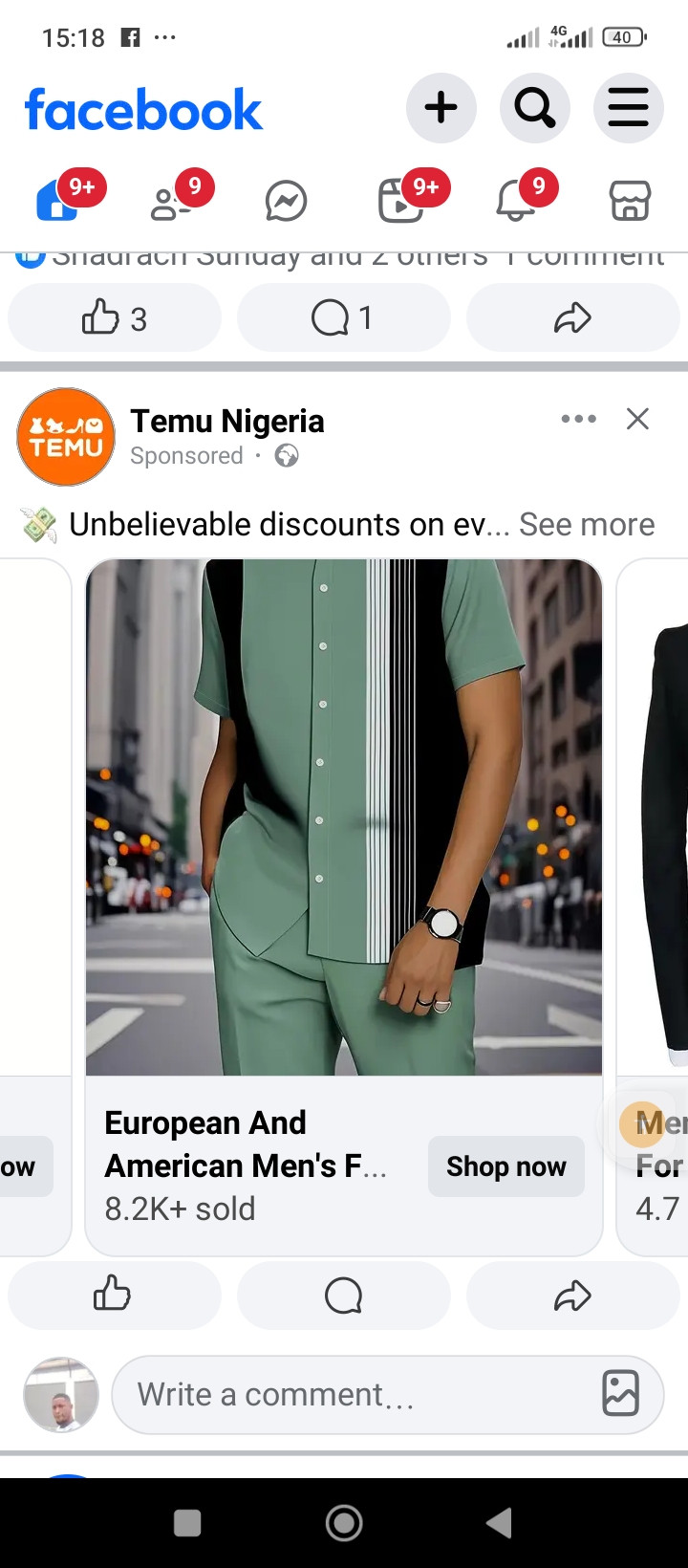Screen dimensions: 688x1568
Task: Open the notifications bell
Action: point(516,201)
